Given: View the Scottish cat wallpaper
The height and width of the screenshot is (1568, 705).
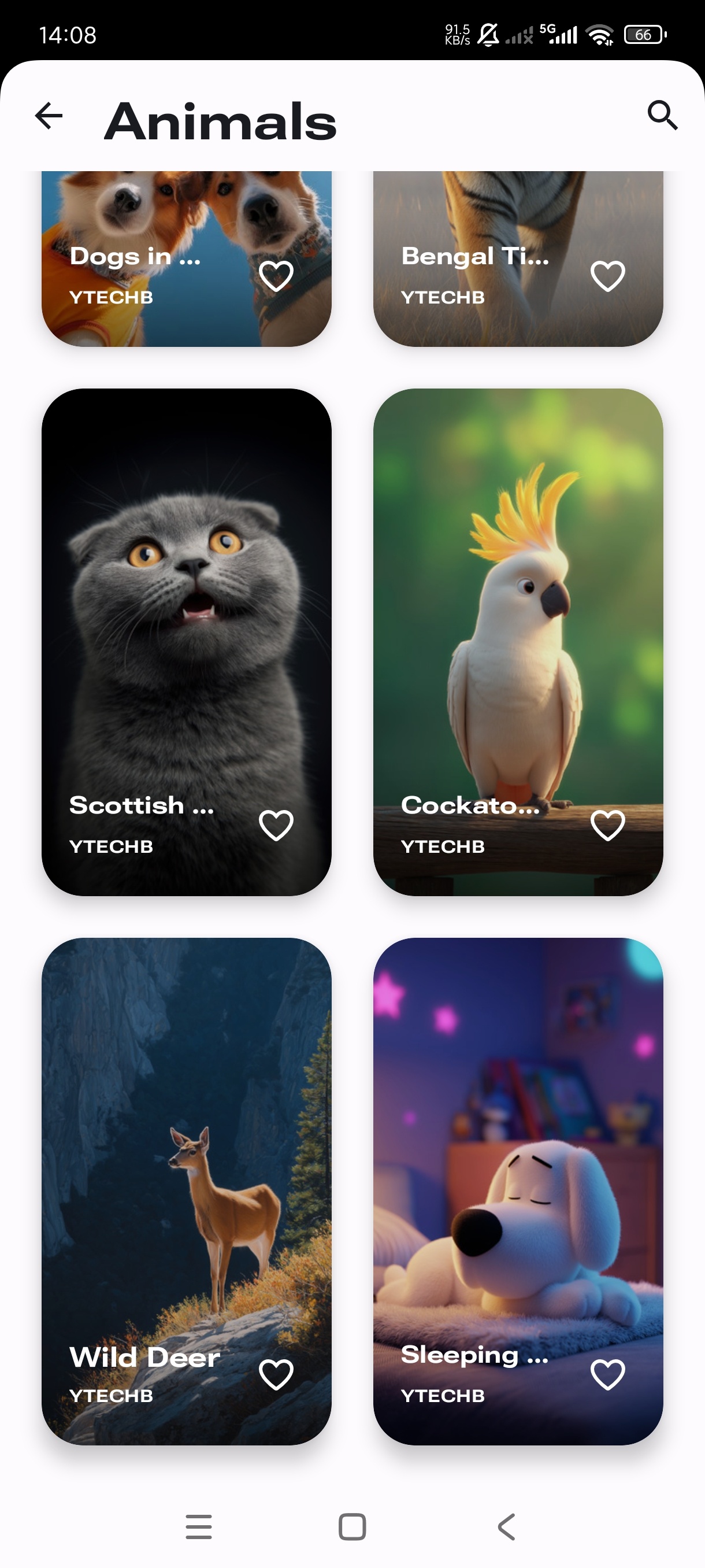Looking at the screenshot, I should coord(186,642).
